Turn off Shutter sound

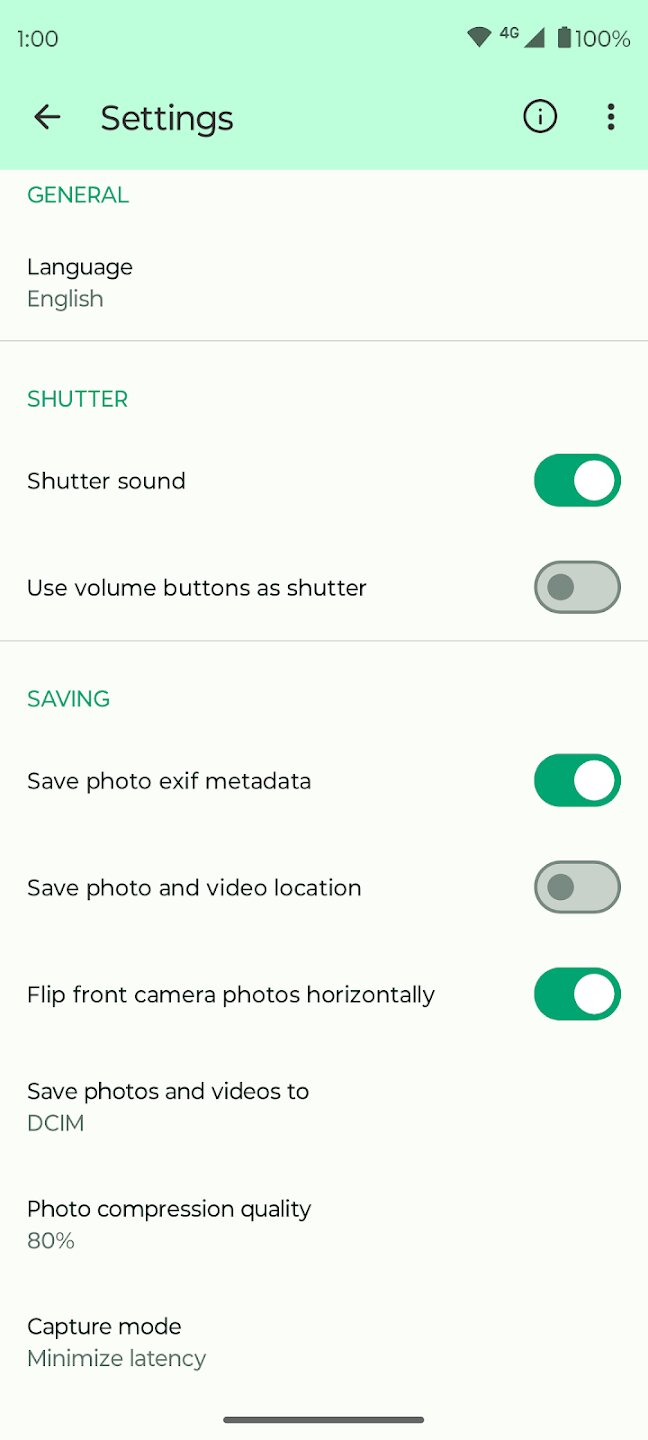tap(577, 481)
